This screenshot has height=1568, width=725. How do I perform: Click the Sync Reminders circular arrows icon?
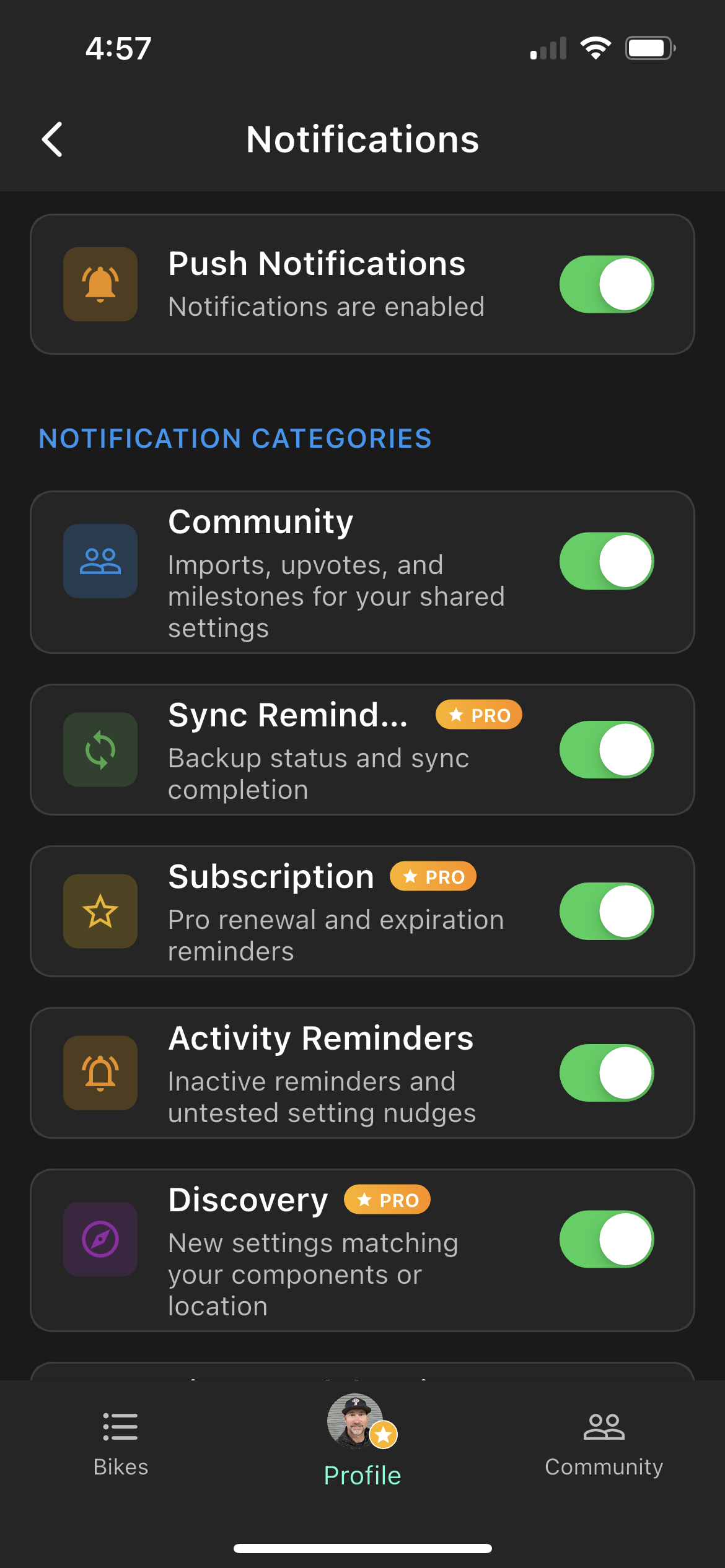click(x=100, y=749)
